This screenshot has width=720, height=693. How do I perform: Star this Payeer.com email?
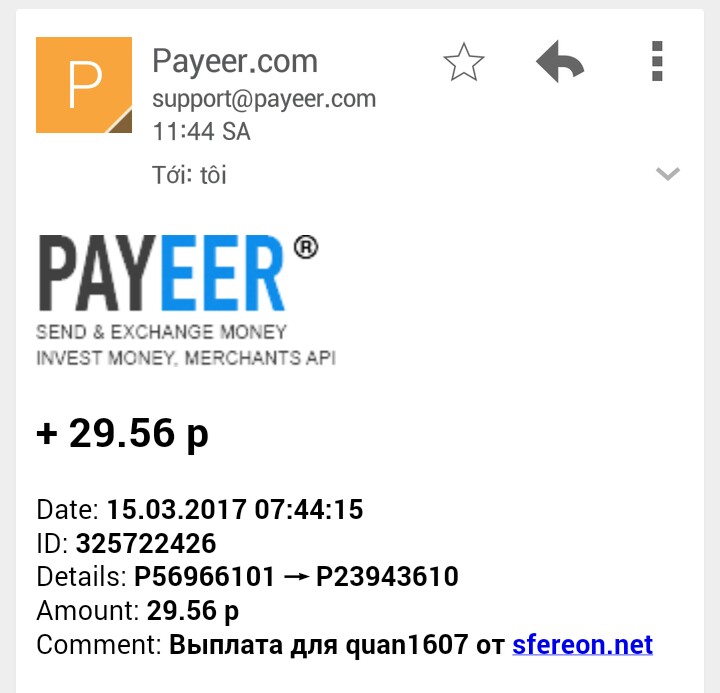463,64
